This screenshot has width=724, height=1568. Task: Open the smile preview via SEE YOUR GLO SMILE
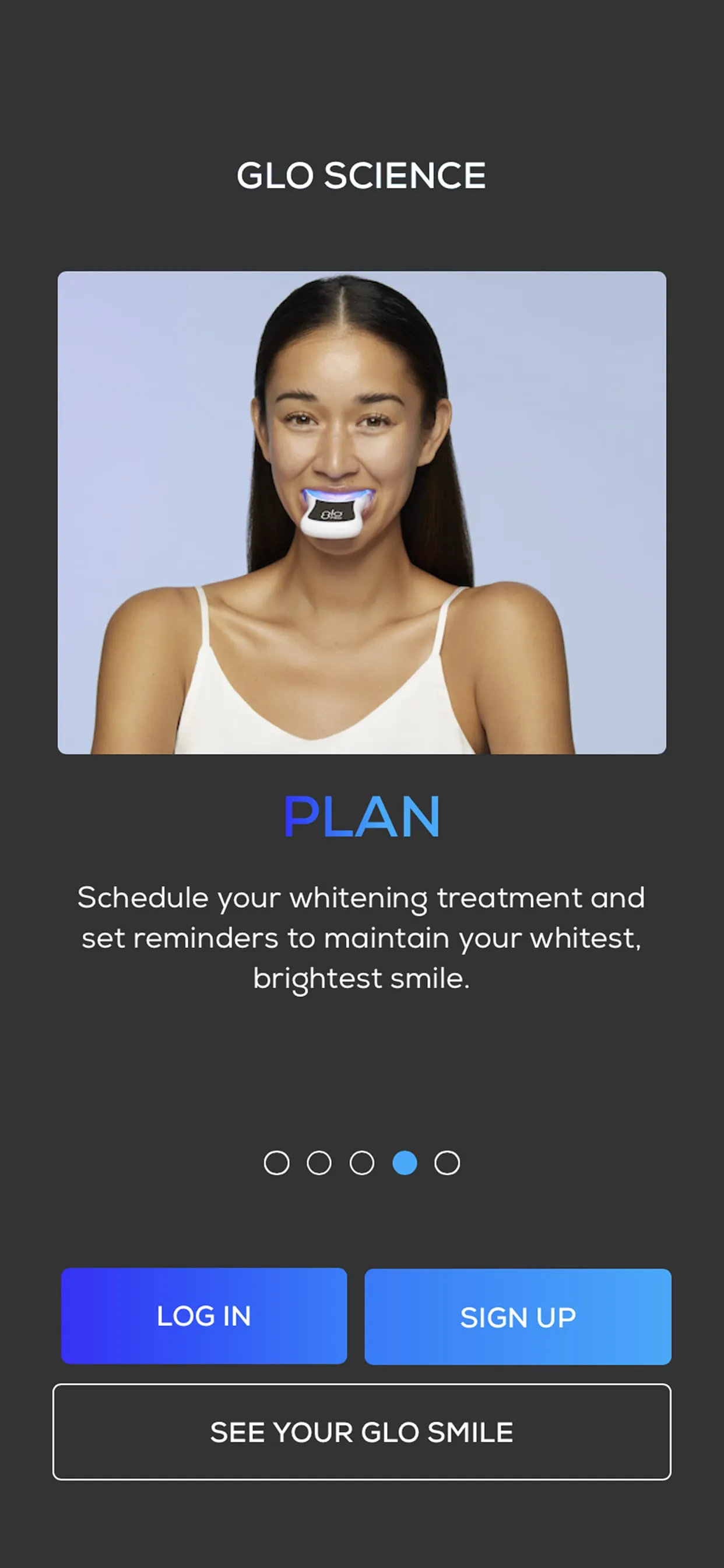coord(362,1431)
